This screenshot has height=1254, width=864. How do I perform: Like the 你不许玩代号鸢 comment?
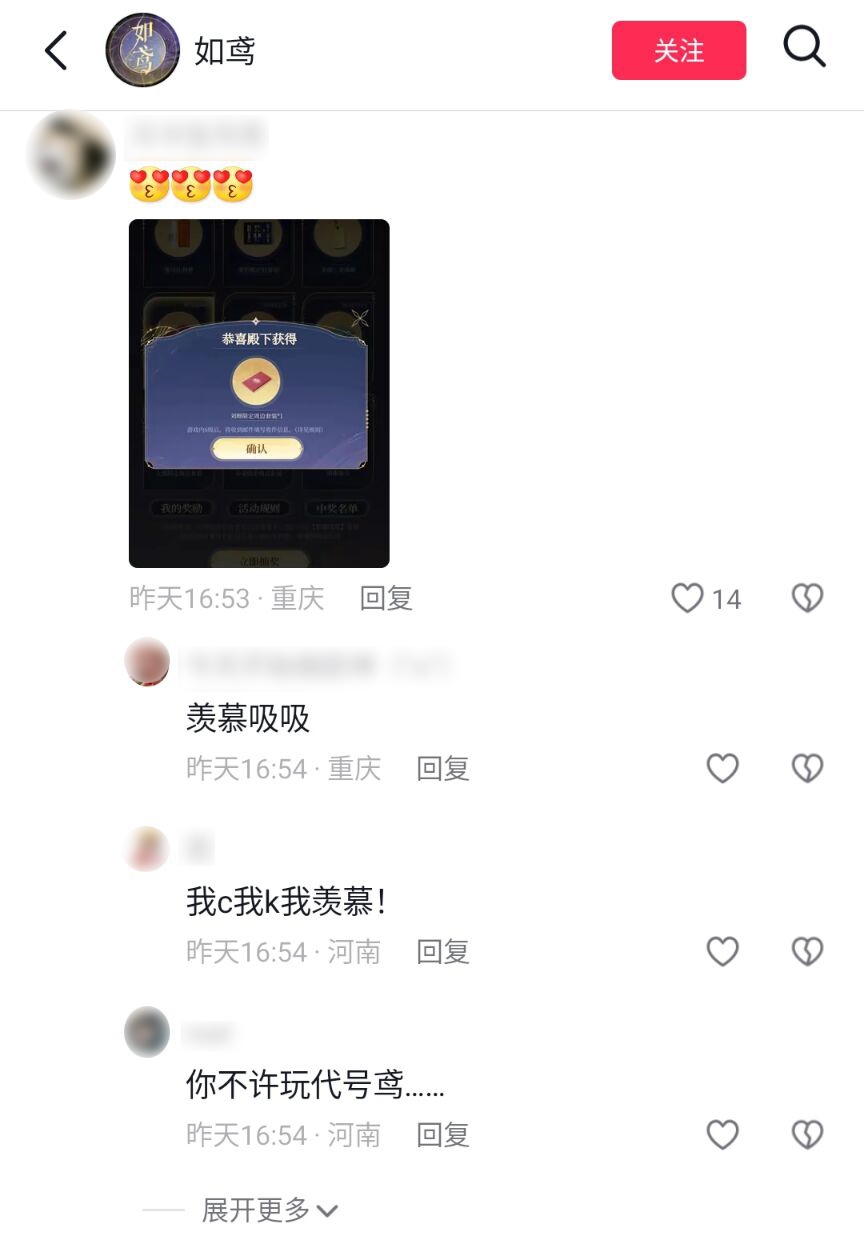click(x=722, y=1134)
